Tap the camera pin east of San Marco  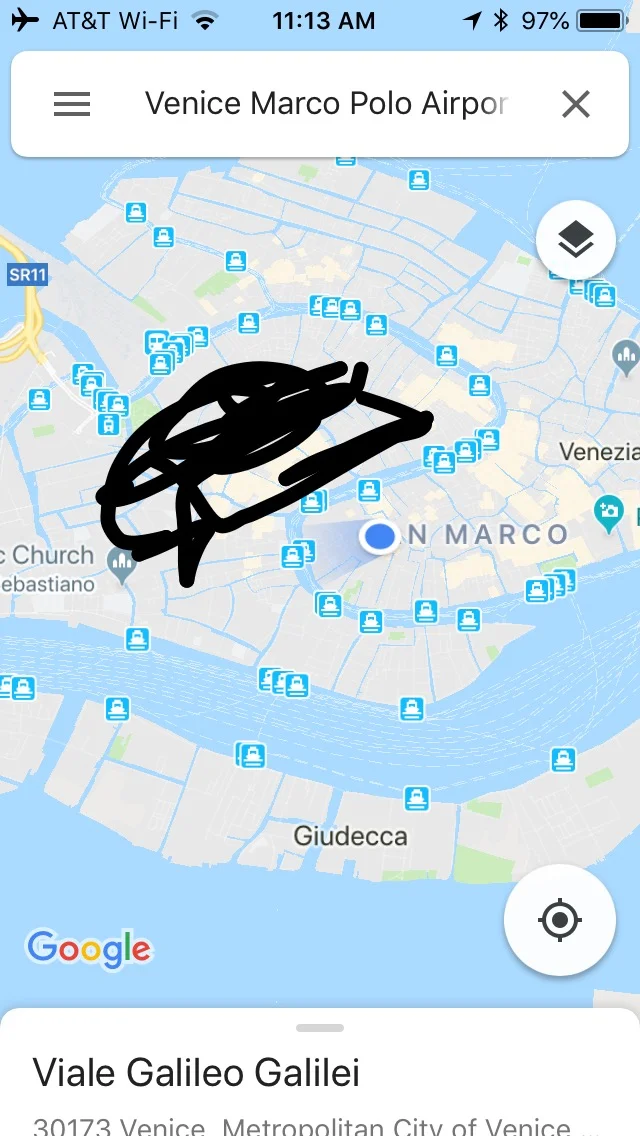coord(608,513)
